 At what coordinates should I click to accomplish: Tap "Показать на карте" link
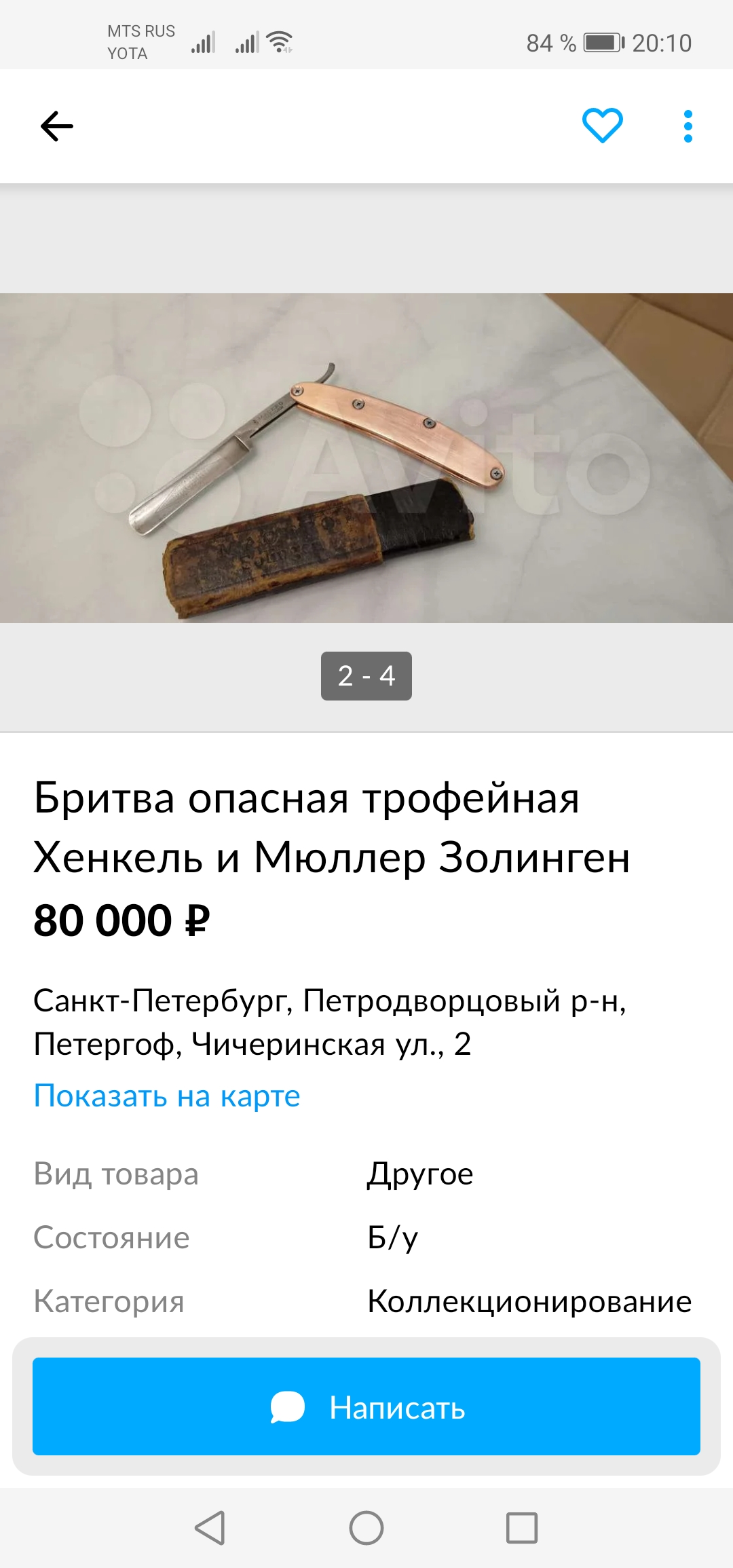click(x=167, y=1096)
